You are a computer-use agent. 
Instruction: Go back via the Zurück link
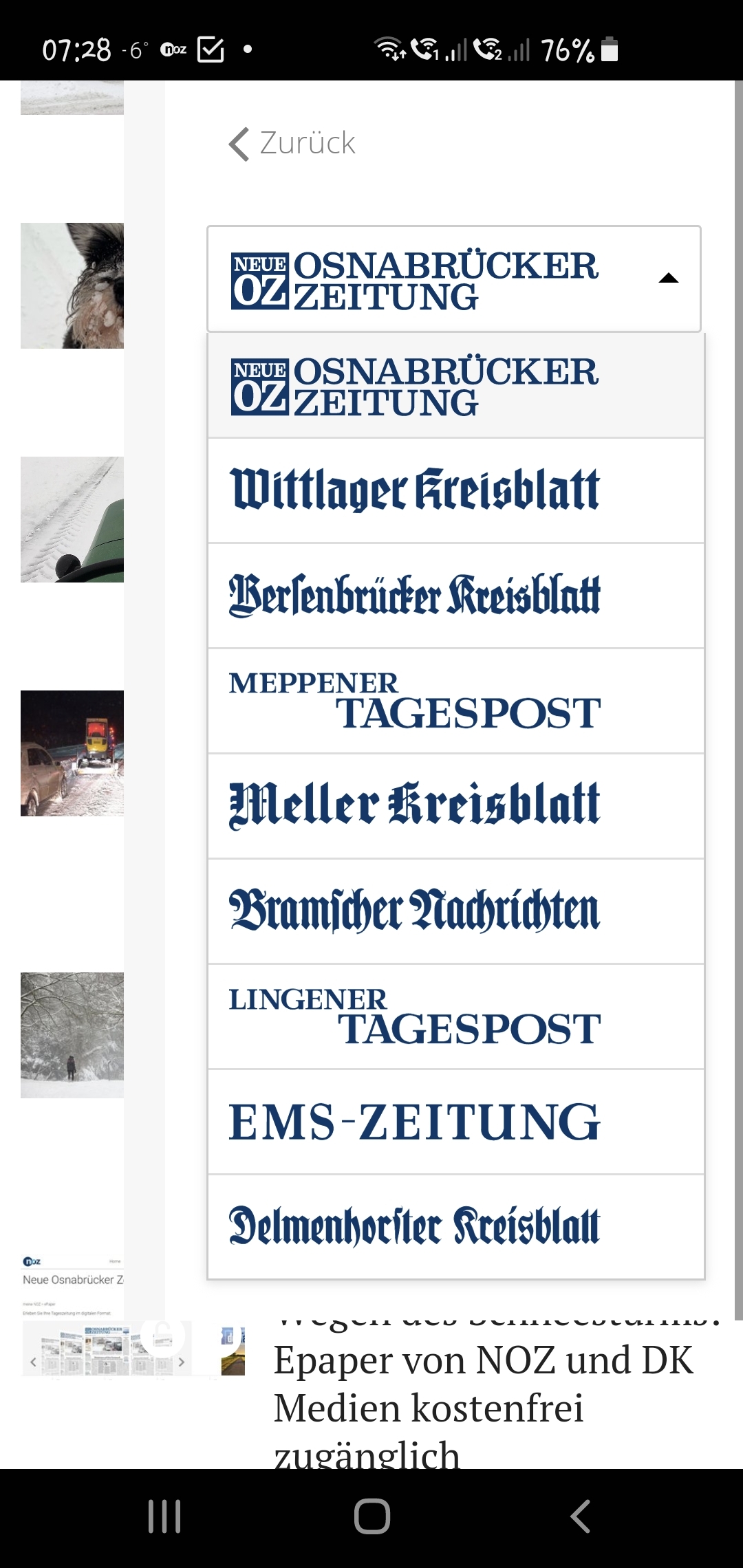tap(292, 143)
